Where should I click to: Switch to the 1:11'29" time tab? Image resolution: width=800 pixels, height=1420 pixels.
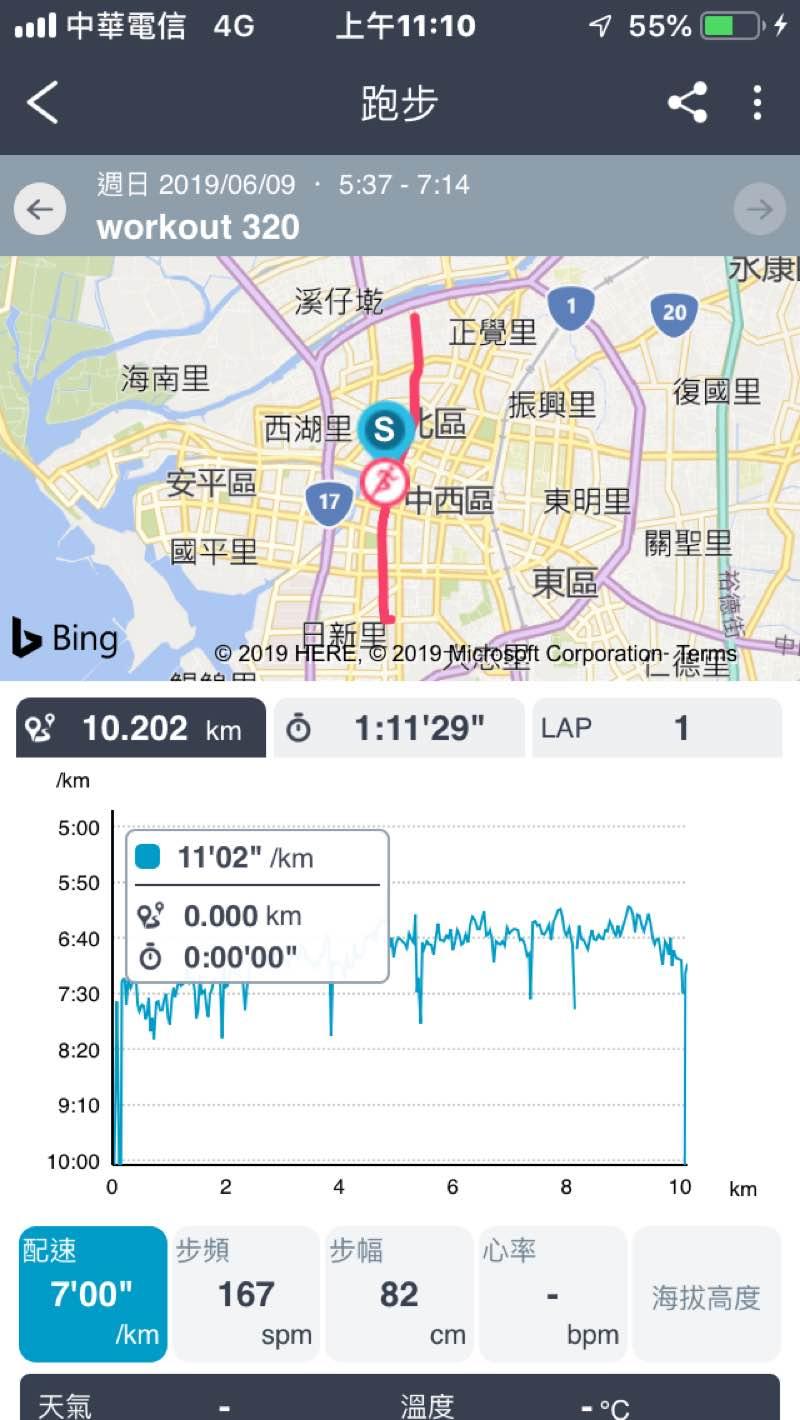[x=399, y=728]
